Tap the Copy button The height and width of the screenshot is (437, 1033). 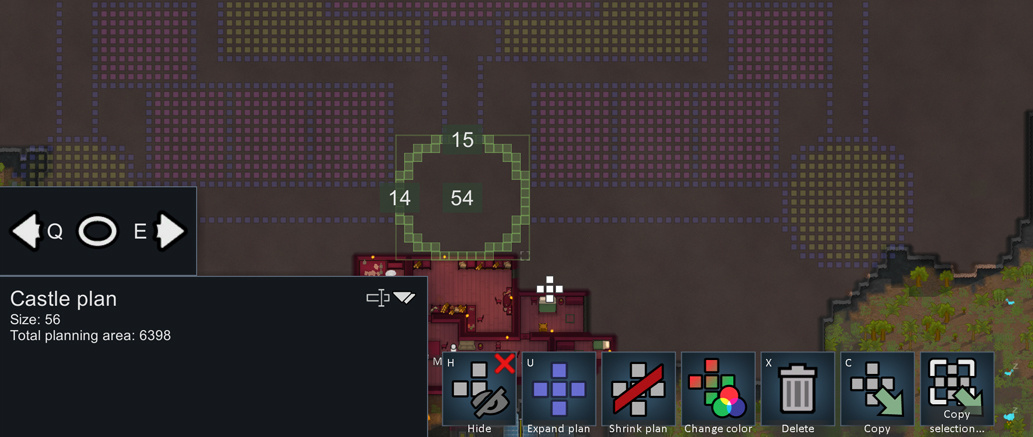coord(878,393)
